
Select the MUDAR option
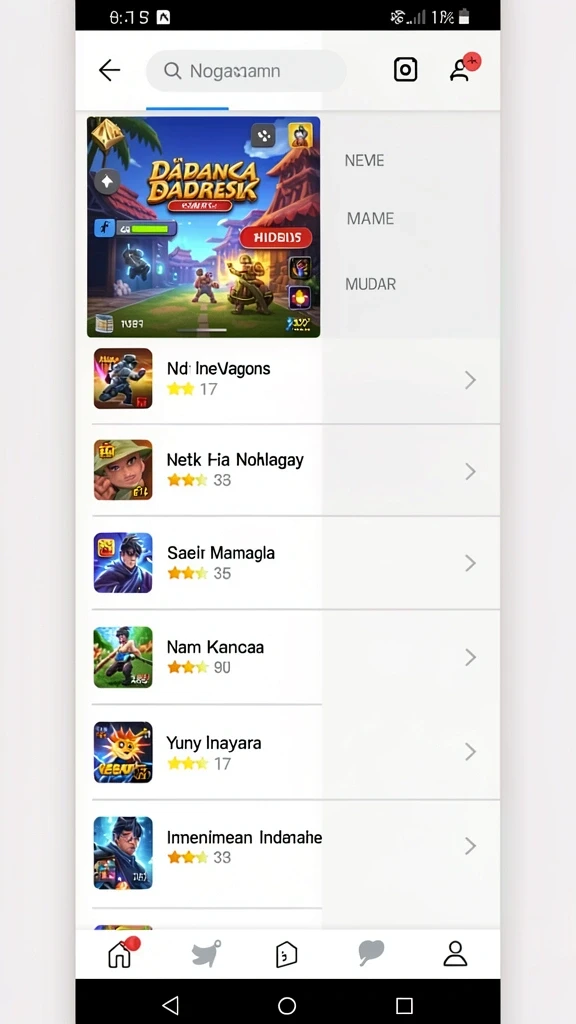[370, 284]
